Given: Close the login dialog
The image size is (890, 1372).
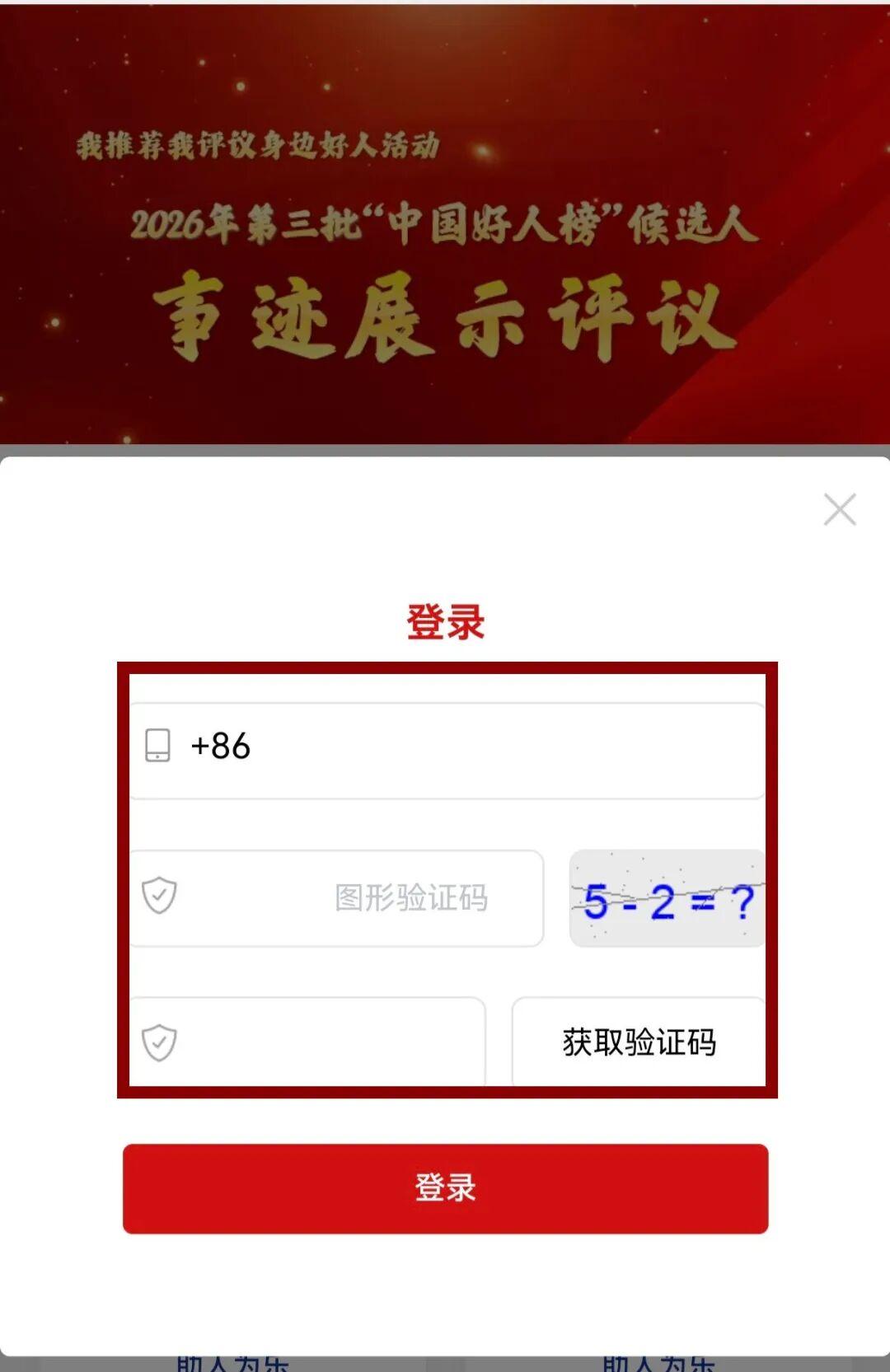Looking at the screenshot, I should [840, 509].
